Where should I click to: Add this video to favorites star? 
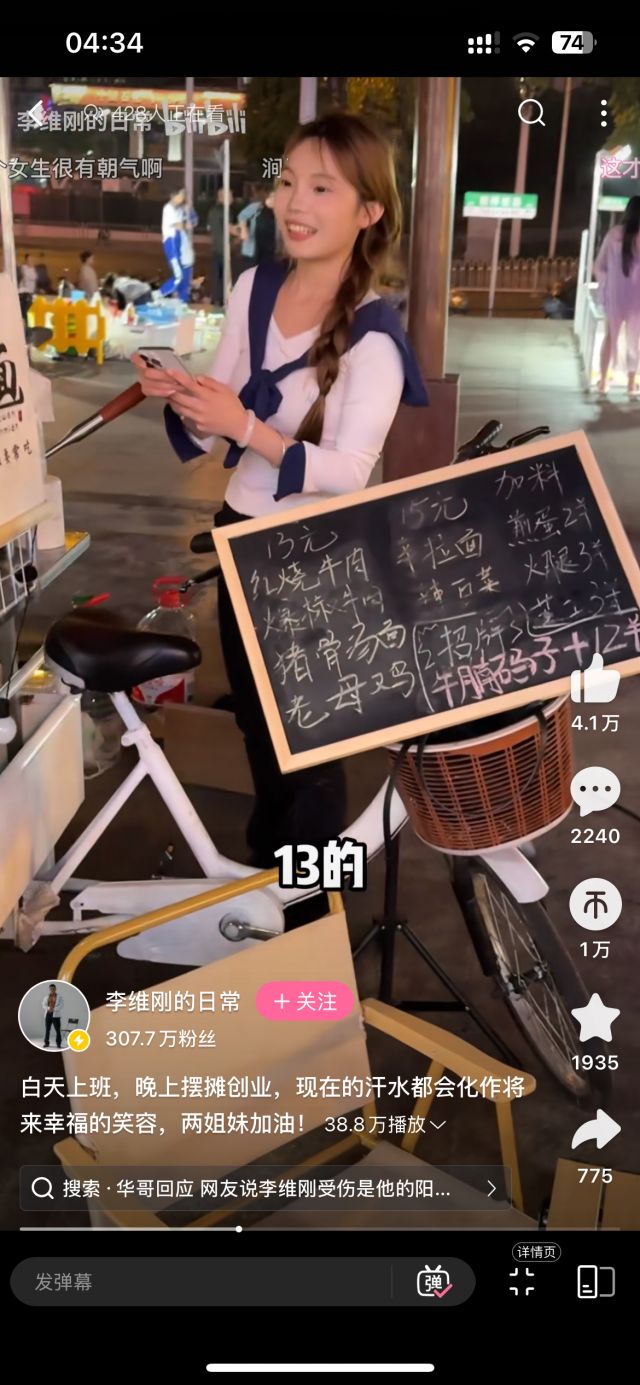[x=595, y=1018]
